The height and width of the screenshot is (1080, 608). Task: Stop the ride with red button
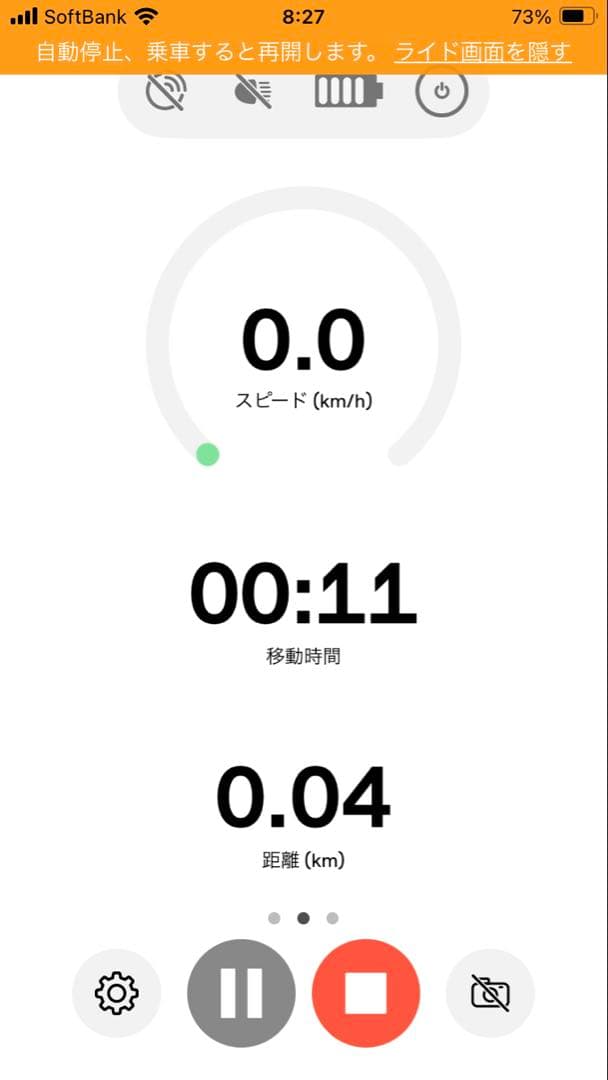tap(366, 993)
